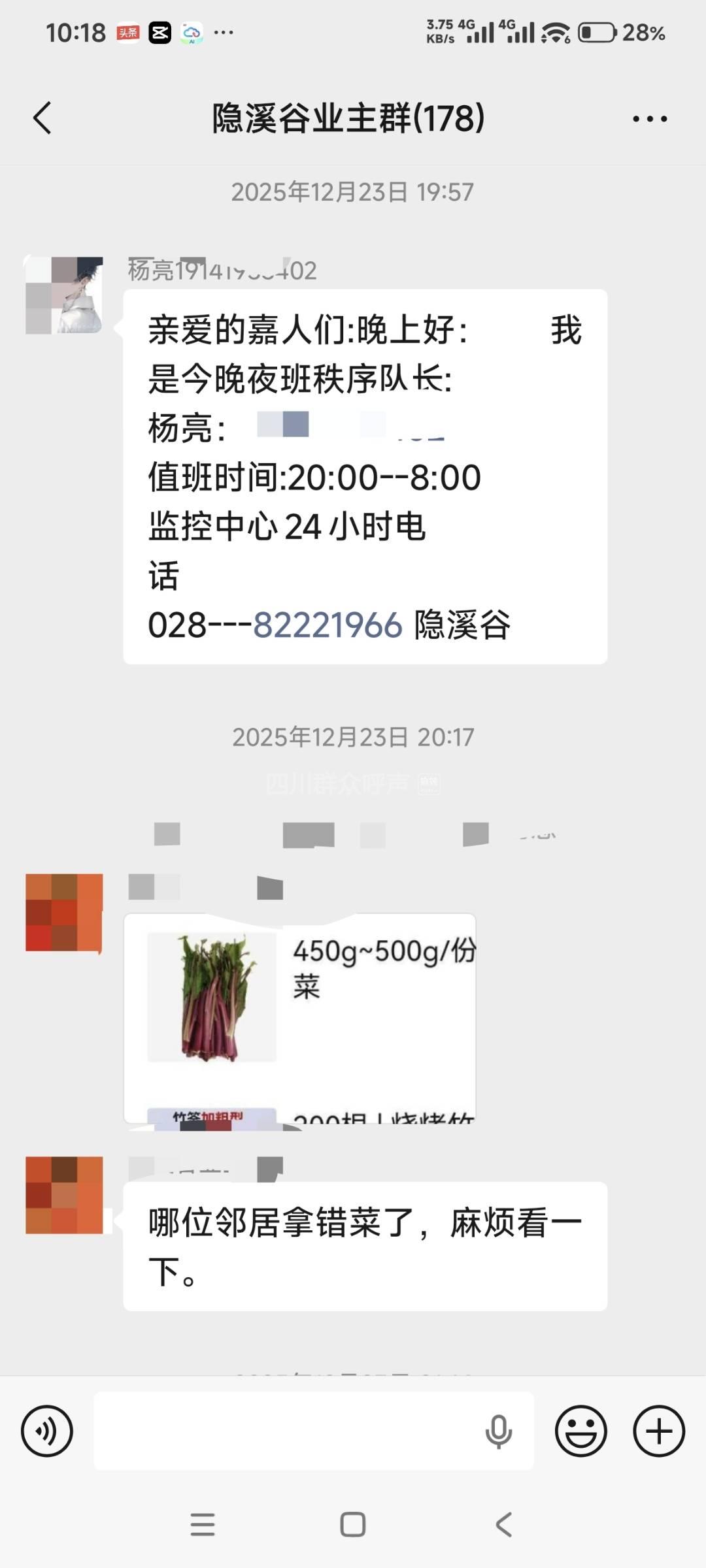
Task: Switch to voice message input
Action: 46,1431
